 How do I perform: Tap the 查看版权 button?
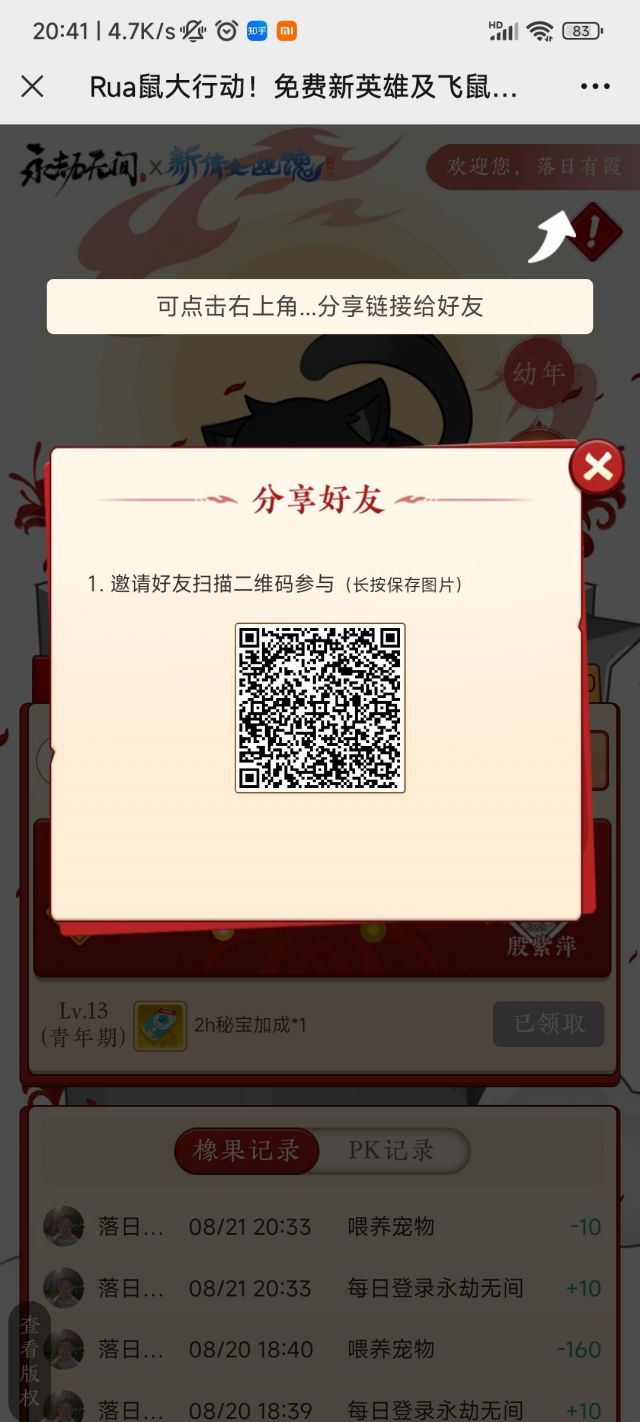pyautogui.click(x=29, y=1360)
